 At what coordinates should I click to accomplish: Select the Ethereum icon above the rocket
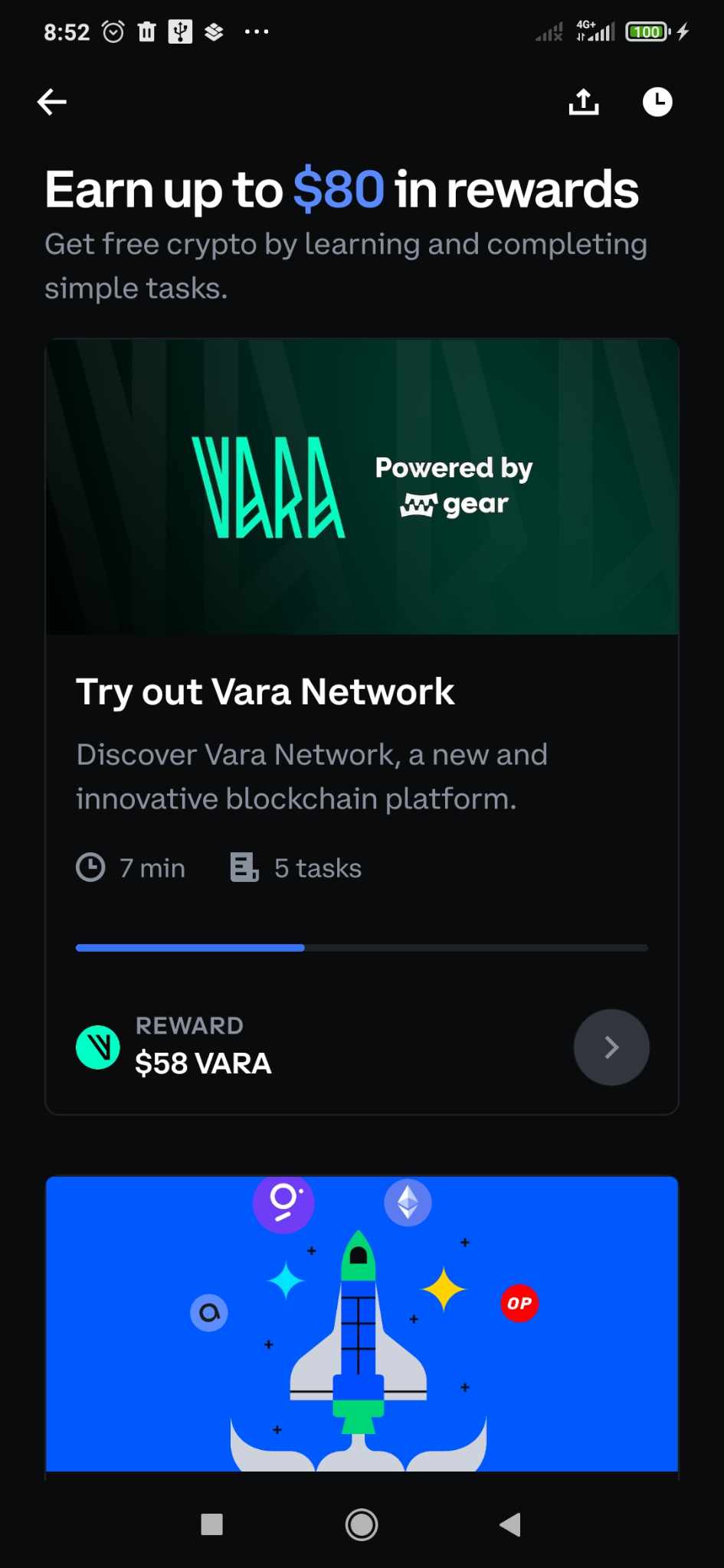408,1202
